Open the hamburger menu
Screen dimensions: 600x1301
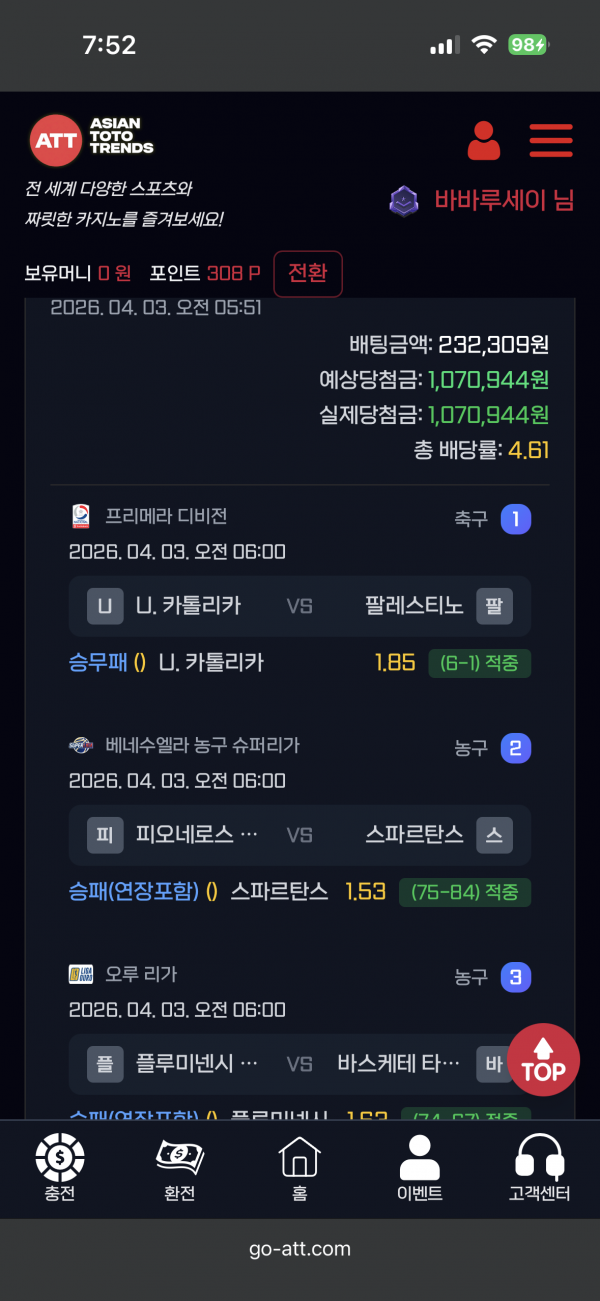[x=551, y=141]
